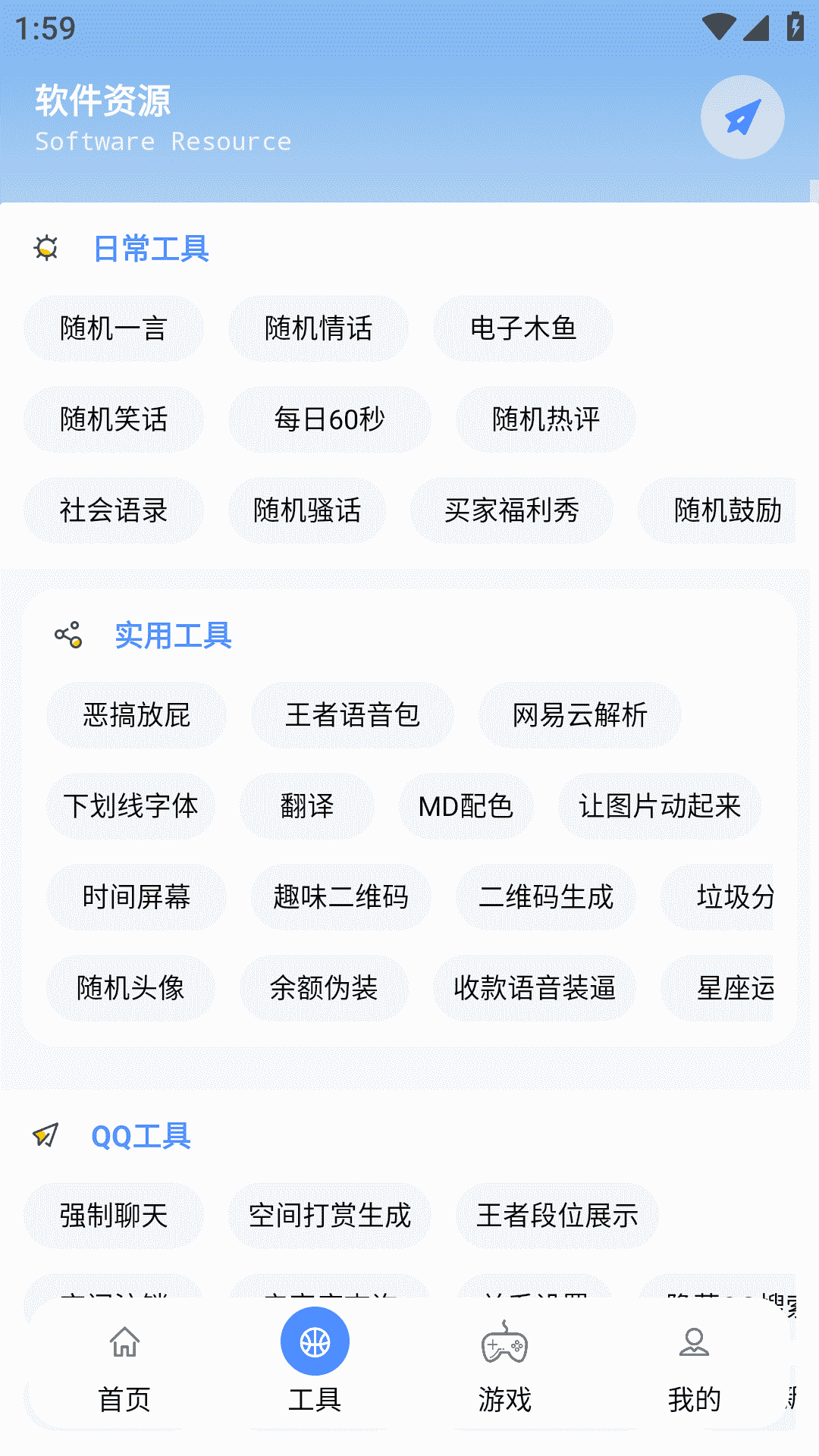
Task: Open 让图片动起来 tool
Action: (659, 806)
